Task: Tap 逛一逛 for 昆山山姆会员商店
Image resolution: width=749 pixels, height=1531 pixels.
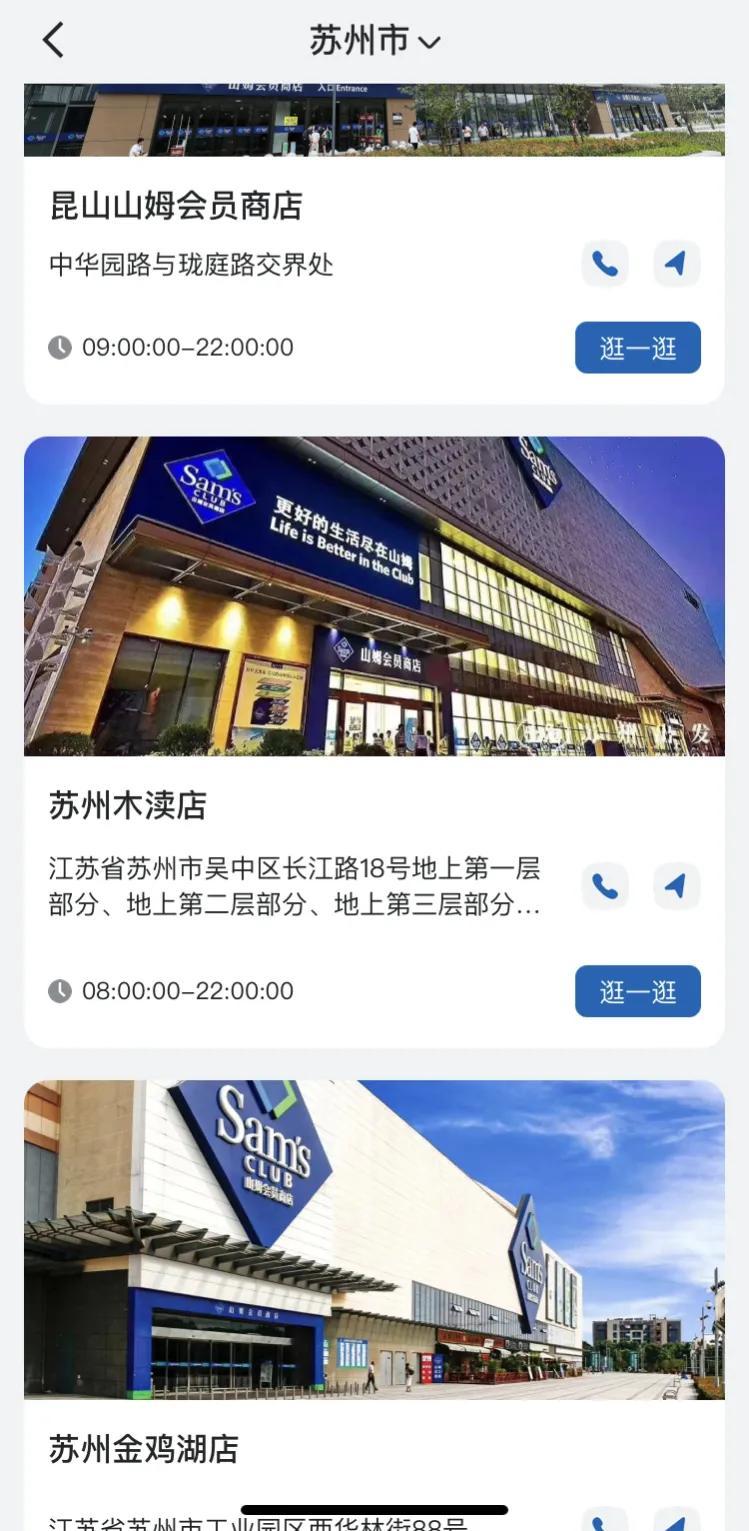Action: coord(638,348)
